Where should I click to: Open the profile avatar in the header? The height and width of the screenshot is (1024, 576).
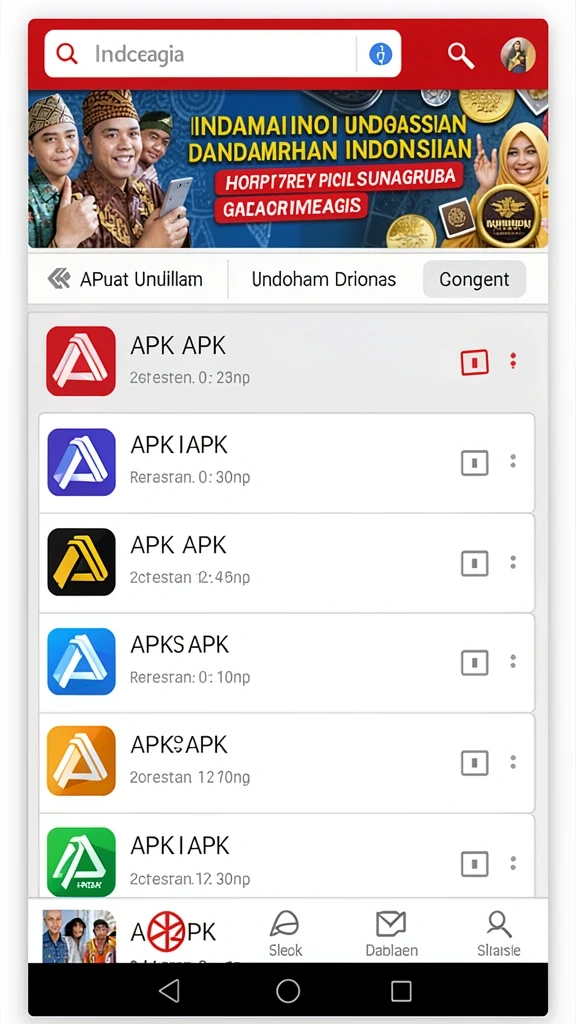point(518,55)
